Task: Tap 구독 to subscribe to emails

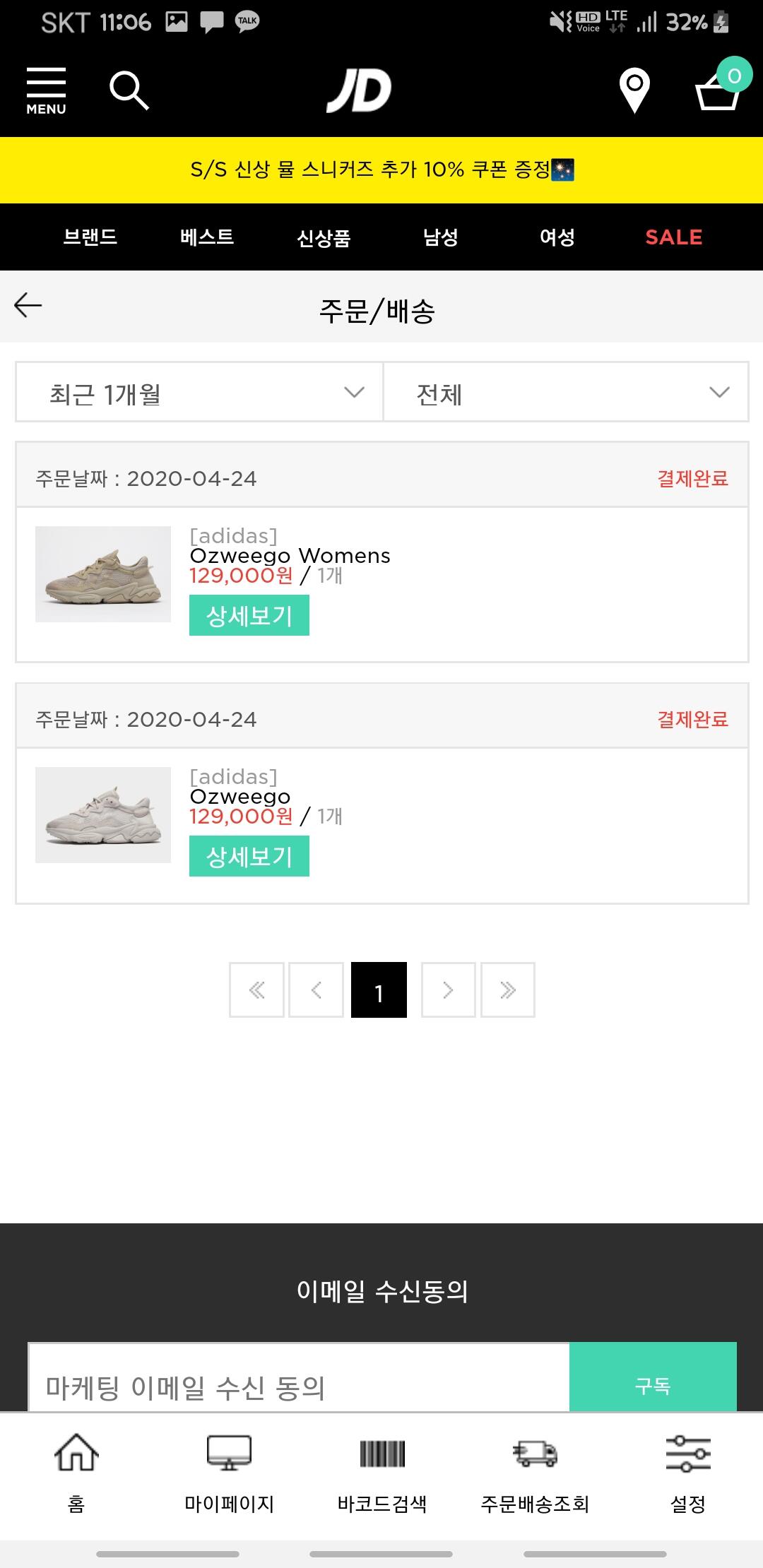Action: click(653, 1385)
